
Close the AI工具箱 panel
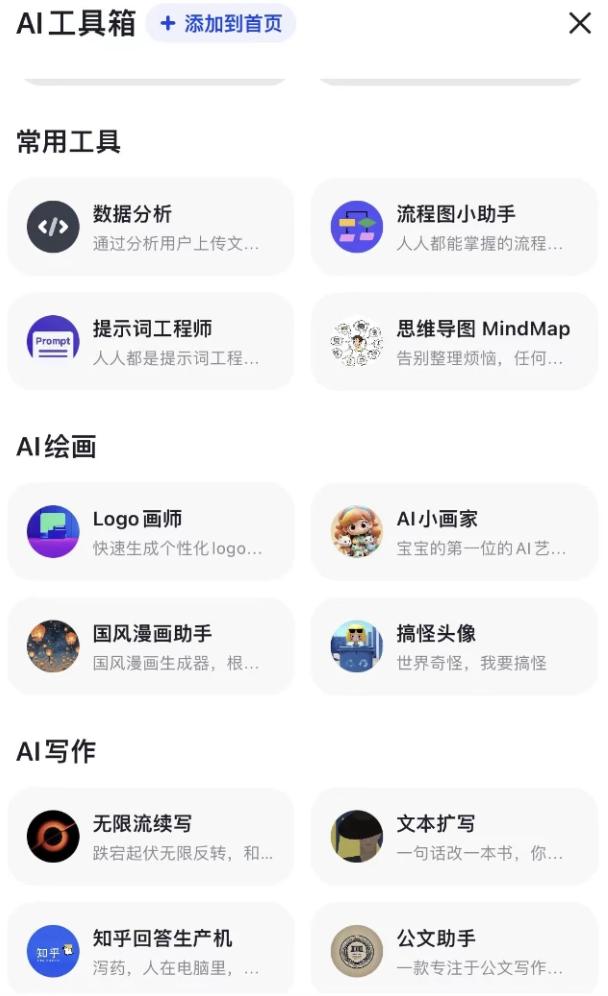(x=580, y=23)
